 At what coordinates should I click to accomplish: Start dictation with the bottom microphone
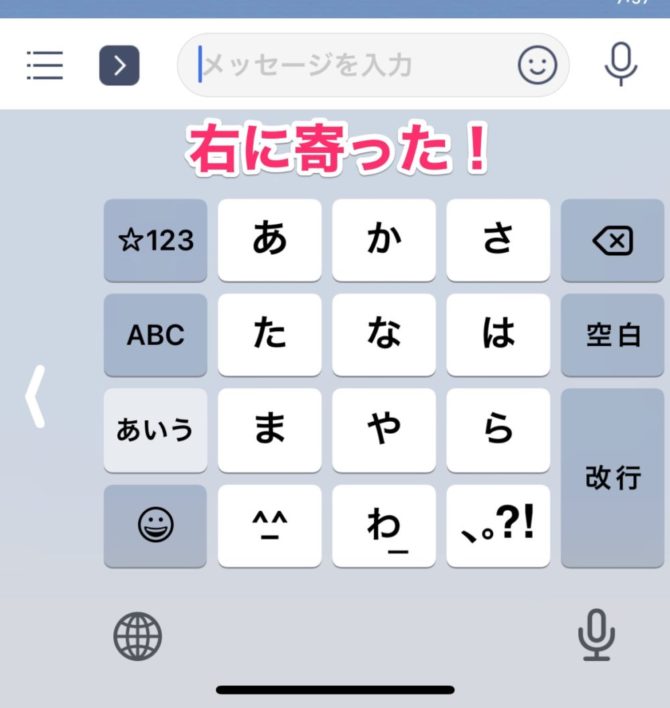(596, 636)
